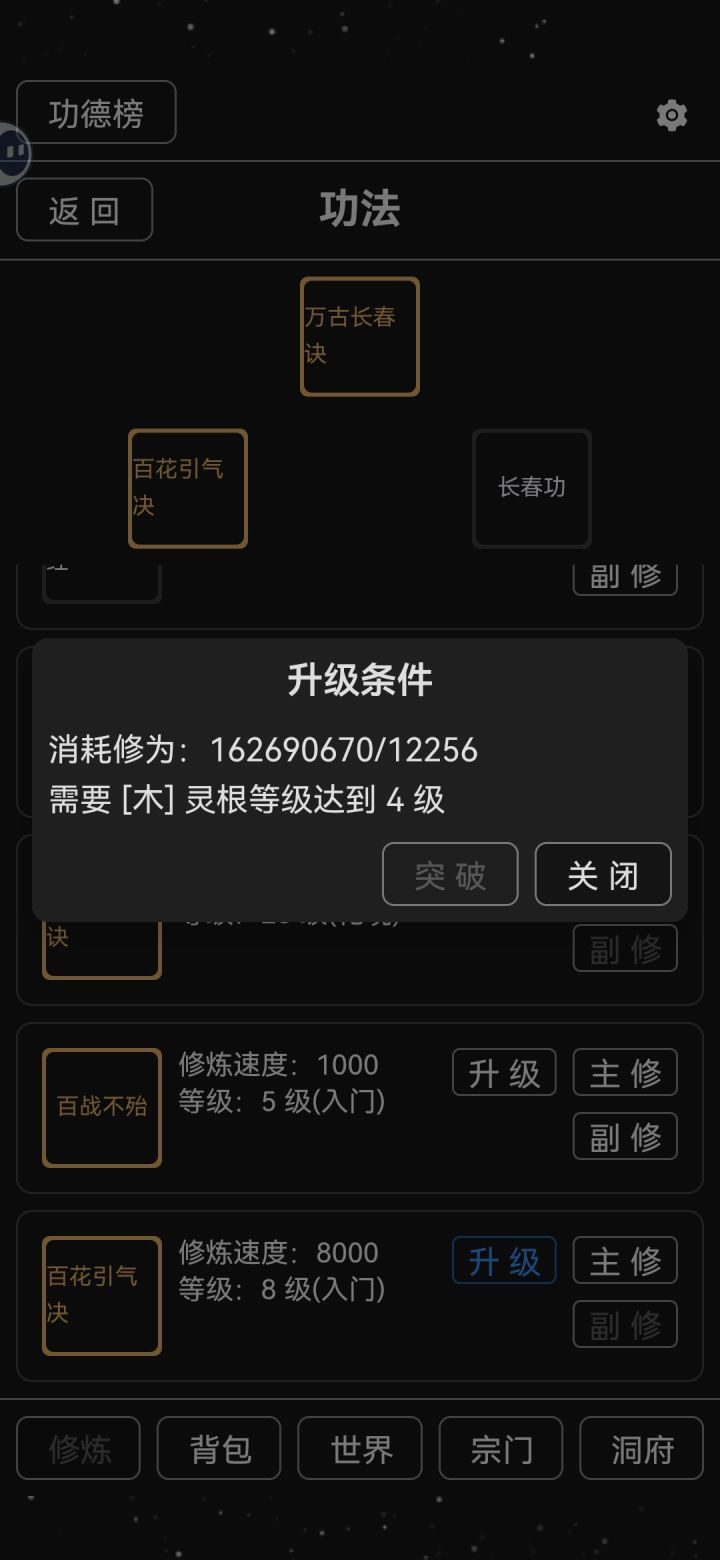720x1560 pixels.
Task: Set 百战不殆 as main practice (主修)
Action: (624, 1071)
